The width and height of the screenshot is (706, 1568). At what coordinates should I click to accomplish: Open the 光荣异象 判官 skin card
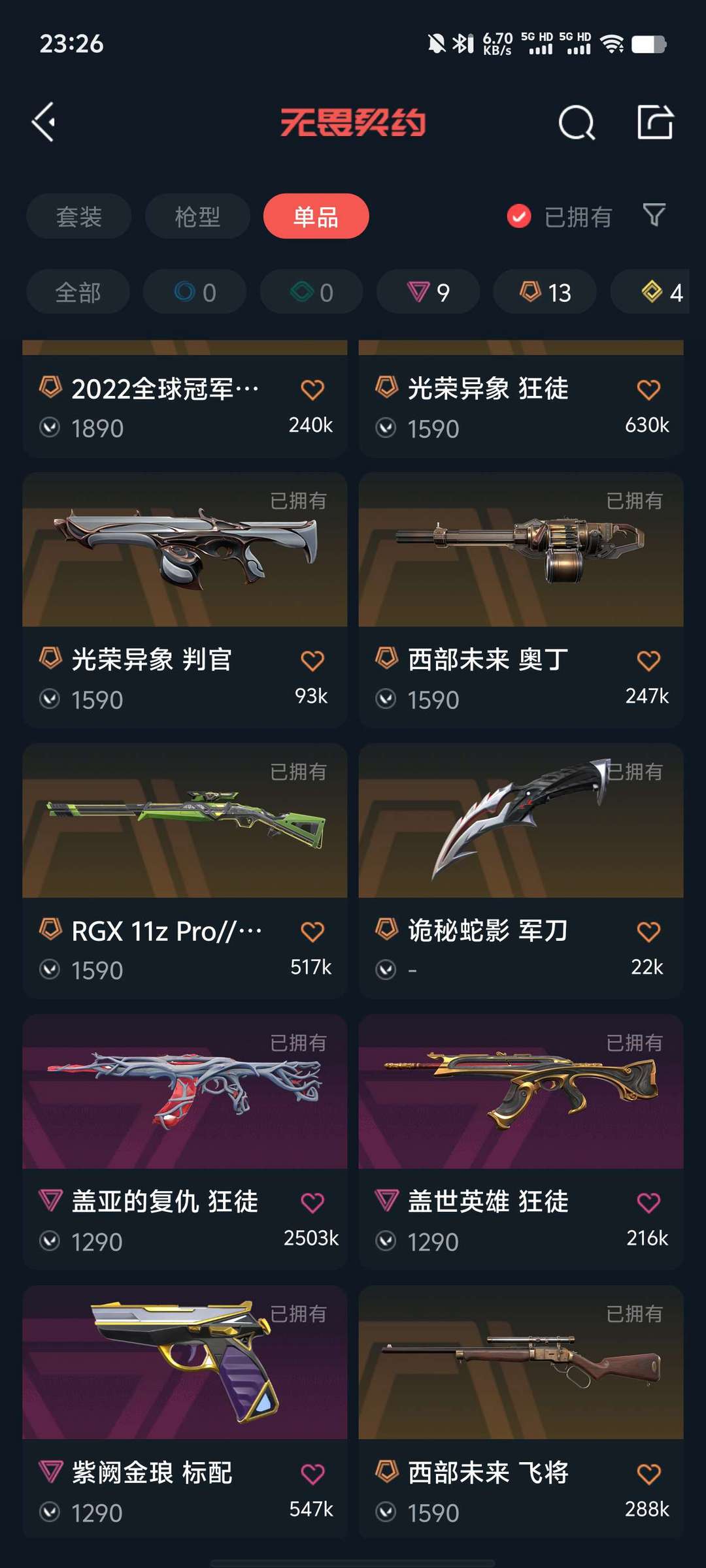pos(184,600)
